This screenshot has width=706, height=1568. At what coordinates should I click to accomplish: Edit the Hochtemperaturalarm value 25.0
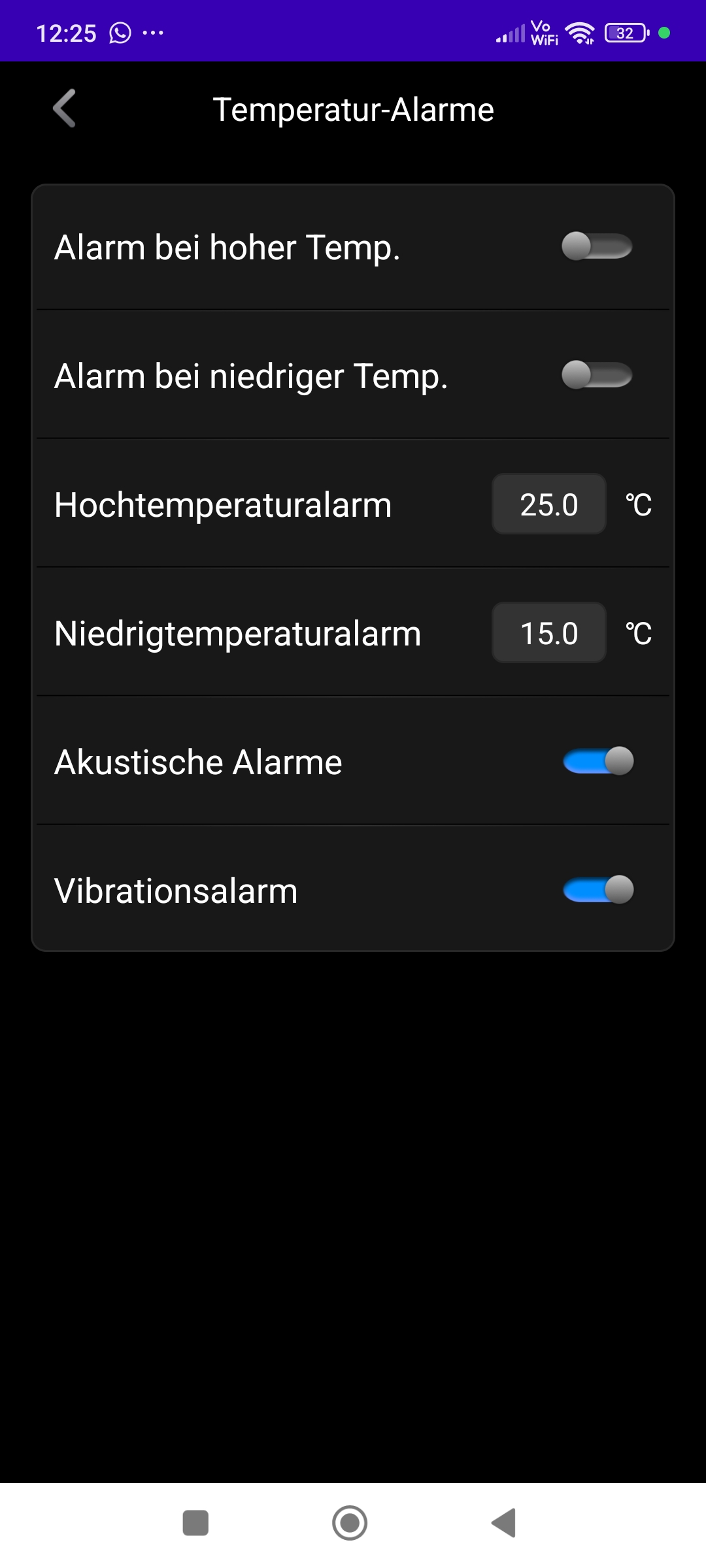point(548,504)
